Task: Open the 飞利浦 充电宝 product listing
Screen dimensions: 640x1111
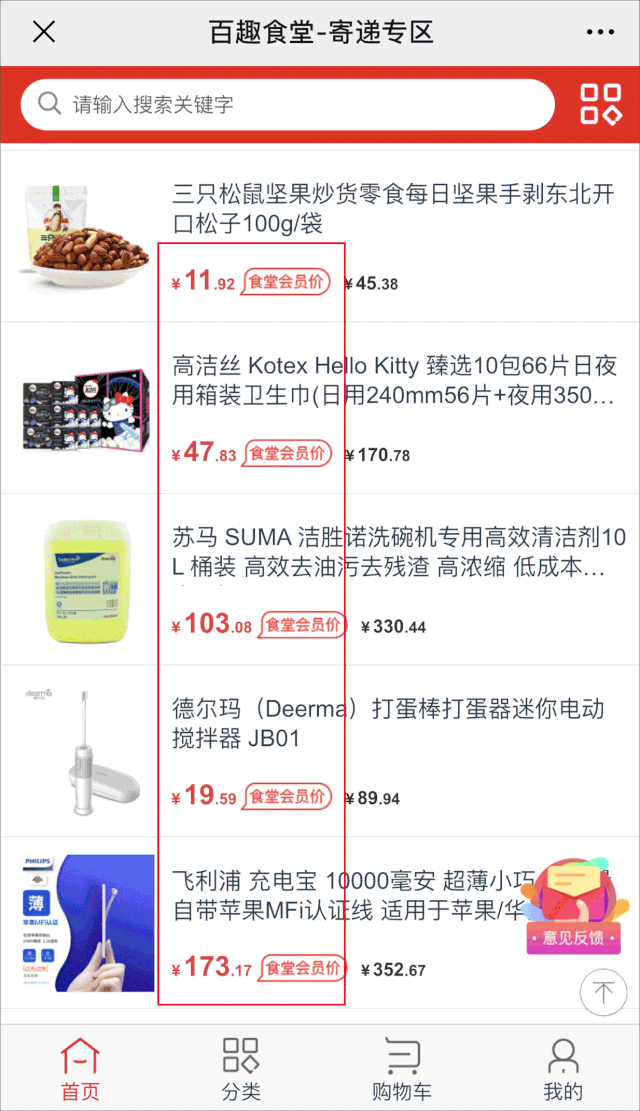Action: pyautogui.click(x=340, y=896)
